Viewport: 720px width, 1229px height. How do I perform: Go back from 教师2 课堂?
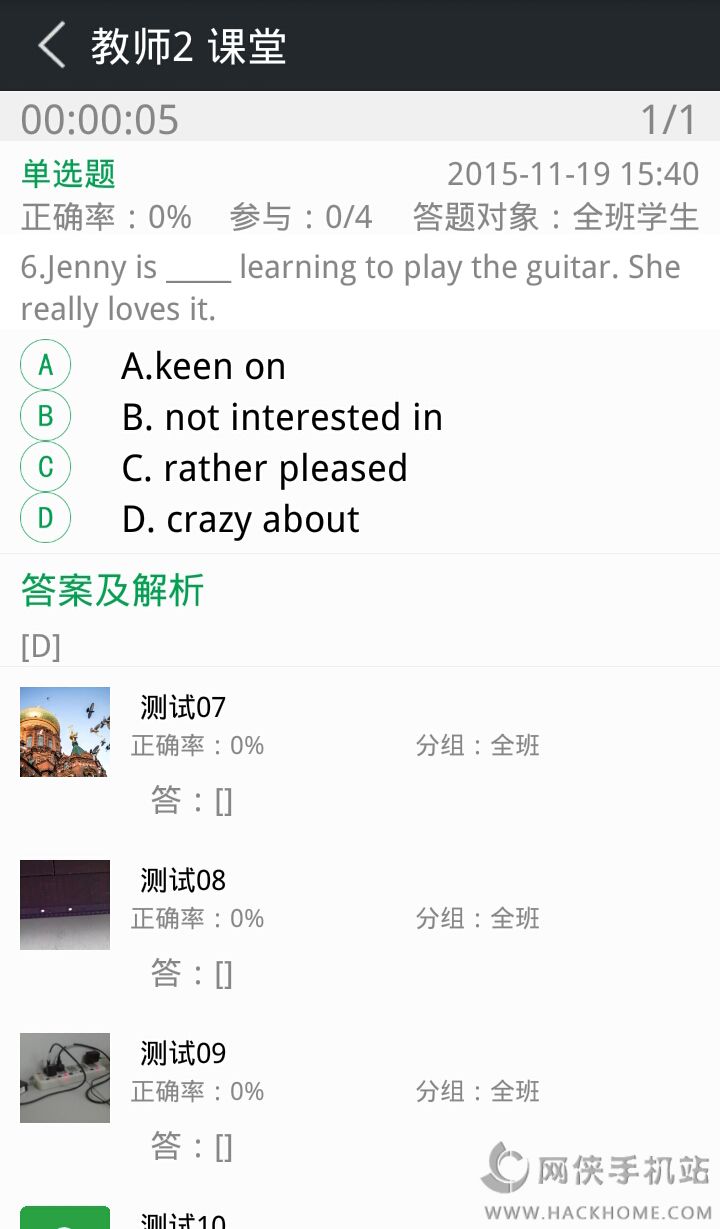click(52, 46)
